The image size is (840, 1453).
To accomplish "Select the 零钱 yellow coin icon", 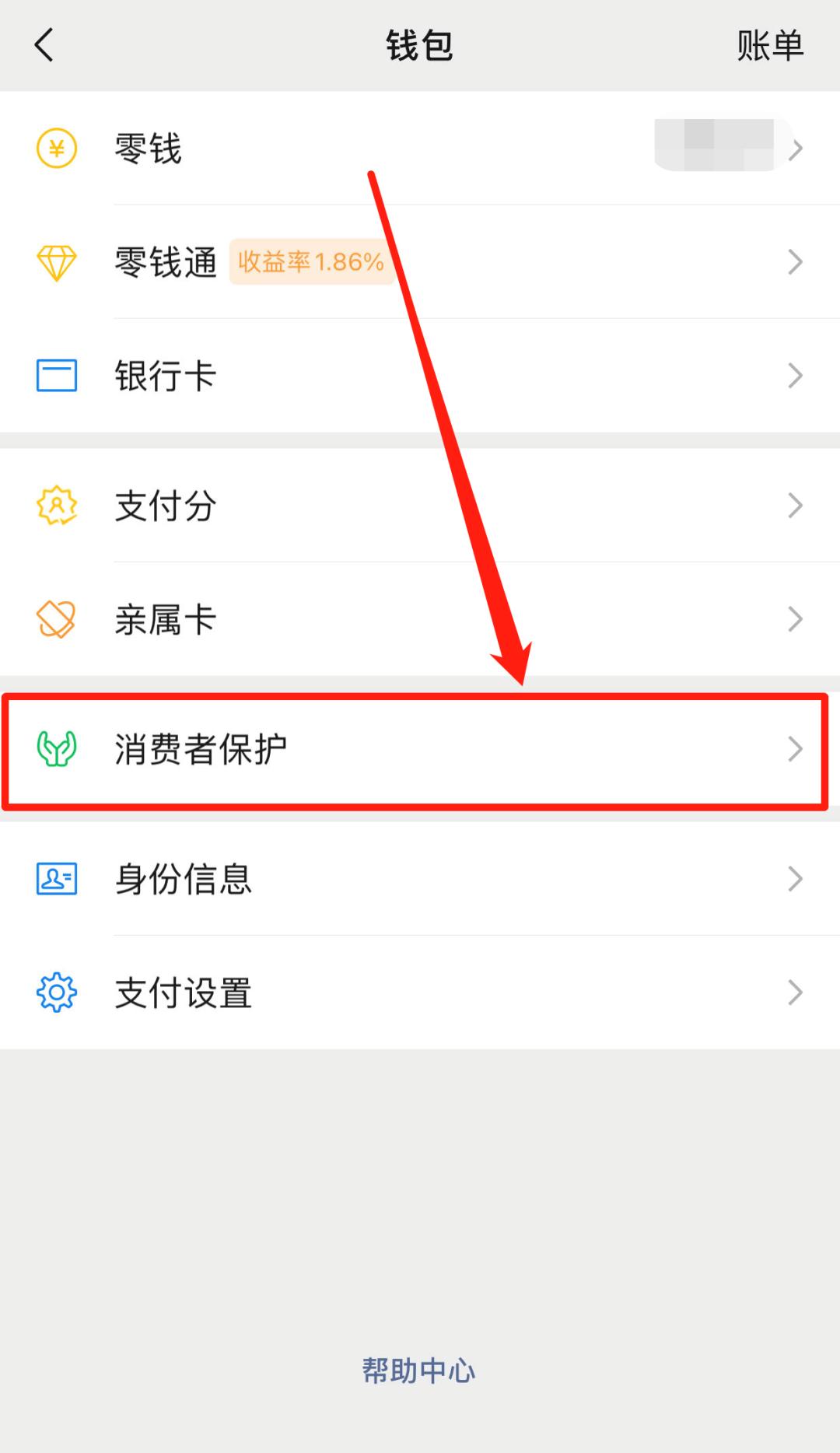I will pyautogui.click(x=55, y=149).
